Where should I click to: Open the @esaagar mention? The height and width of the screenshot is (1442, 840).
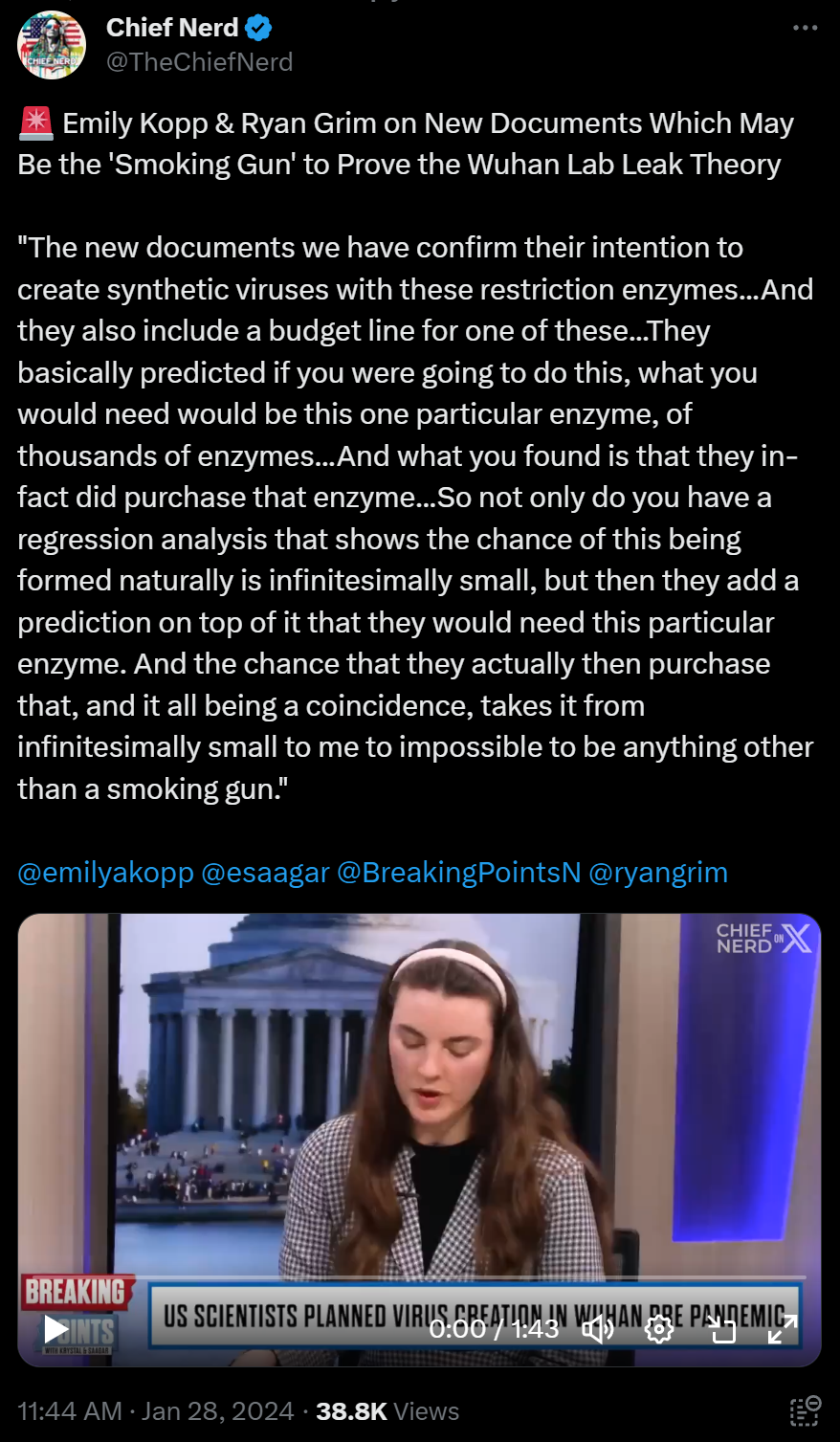pos(265,873)
